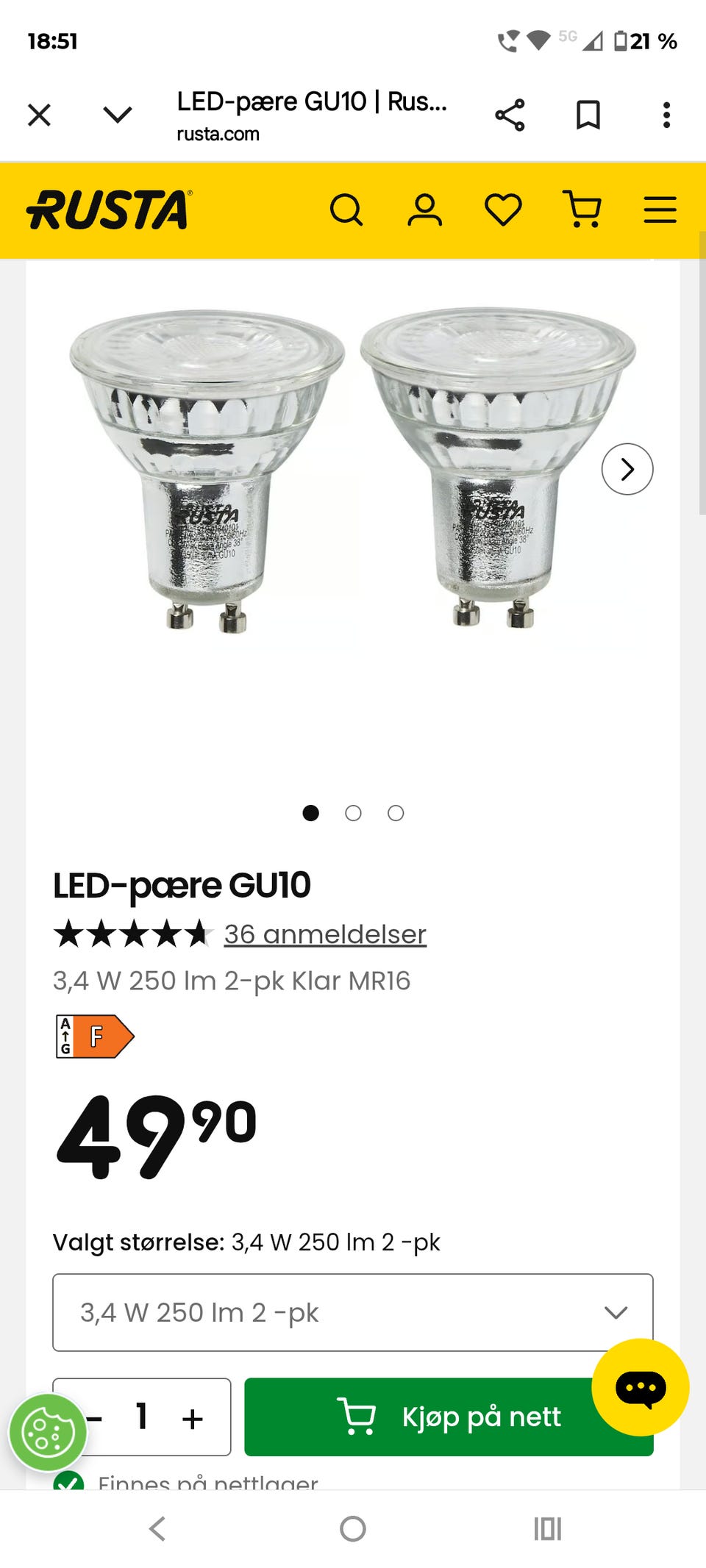This screenshot has height=1568, width=706.
Task: Open the hamburger menu
Action: [660, 210]
